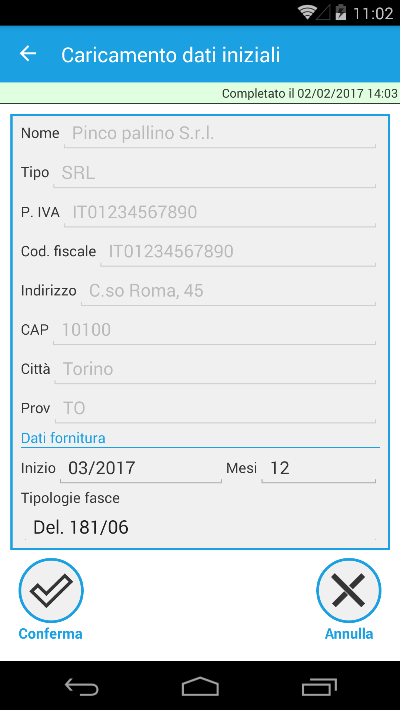The height and width of the screenshot is (710, 400).
Task: Focus the Cod. fiscale field
Action: pos(238,252)
